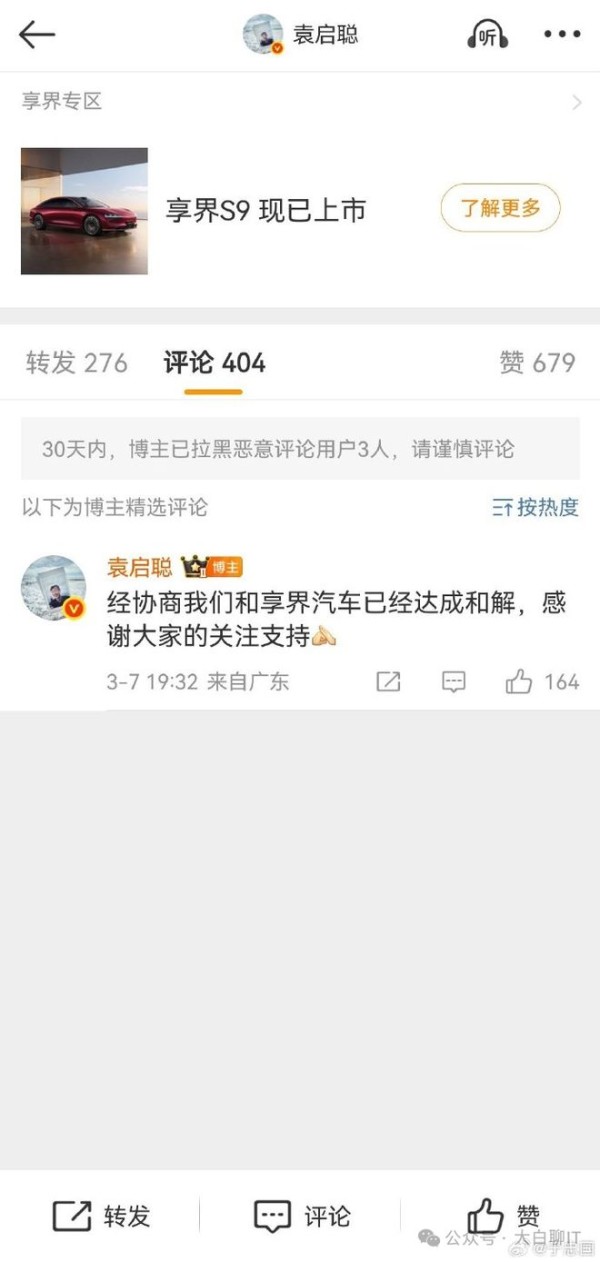This screenshot has width=600, height=1262.
Task: Sort comments with 按热度
Action: (x=536, y=507)
